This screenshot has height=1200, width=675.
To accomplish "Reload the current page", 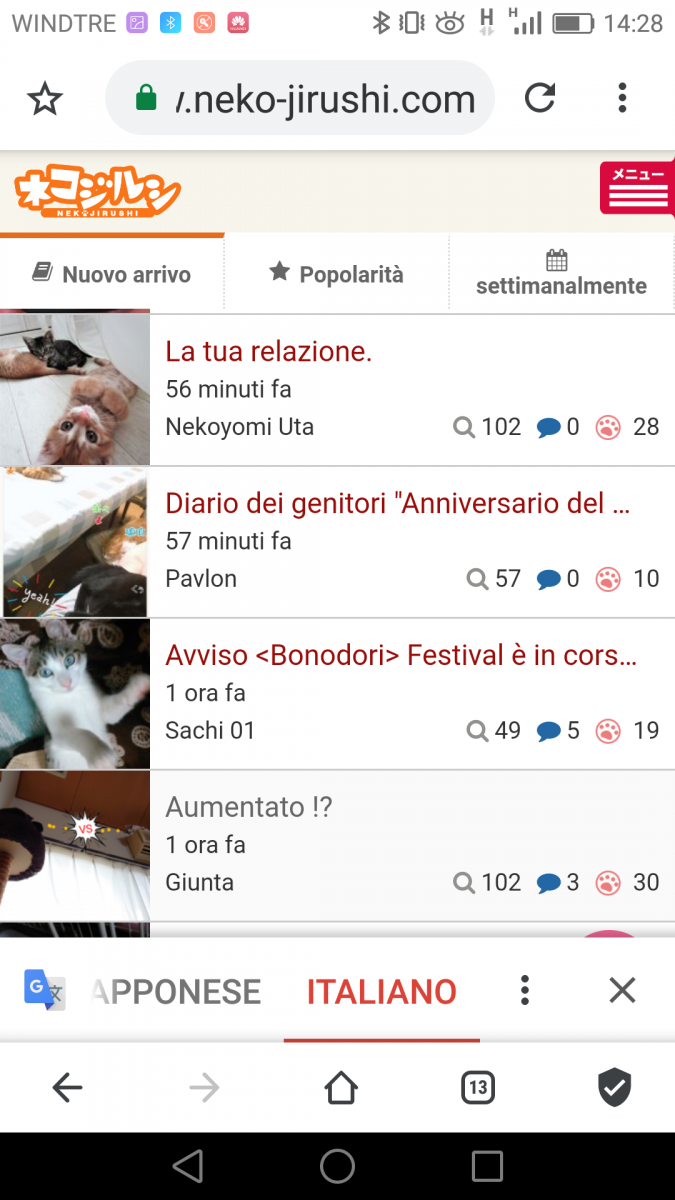I will click(x=540, y=98).
